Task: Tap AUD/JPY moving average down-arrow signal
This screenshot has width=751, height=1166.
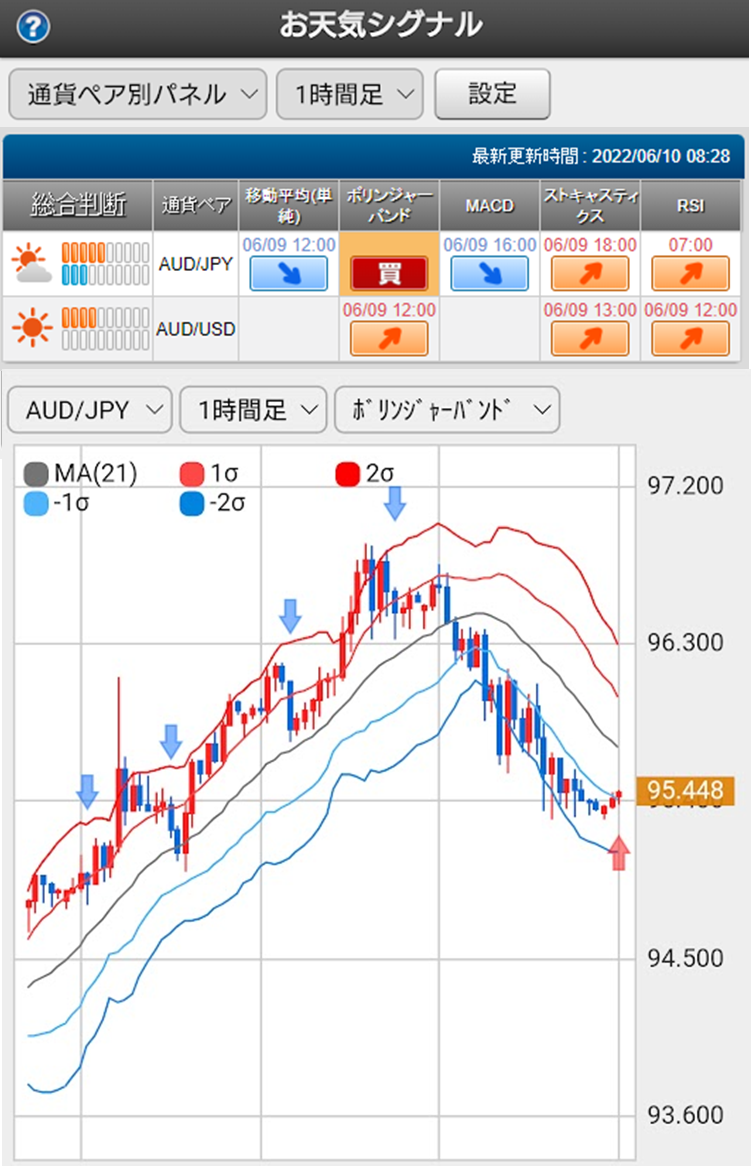Action: (289, 273)
